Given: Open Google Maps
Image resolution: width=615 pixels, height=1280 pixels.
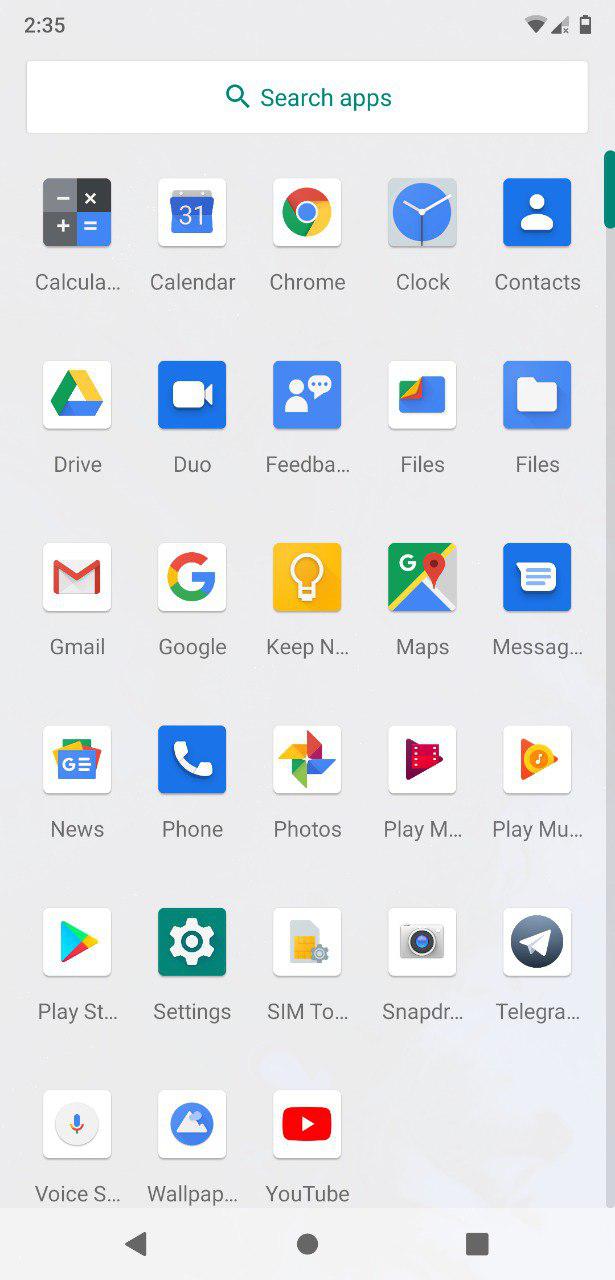Looking at the screenshot, I should coord(422,577).
